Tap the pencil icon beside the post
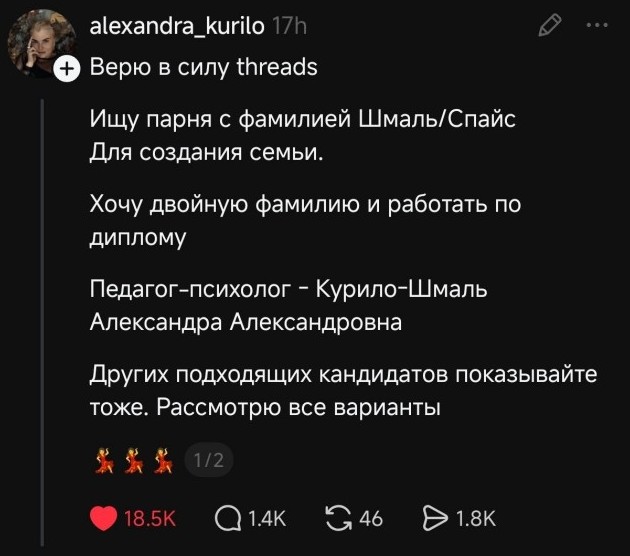 [x=550, y=26]
